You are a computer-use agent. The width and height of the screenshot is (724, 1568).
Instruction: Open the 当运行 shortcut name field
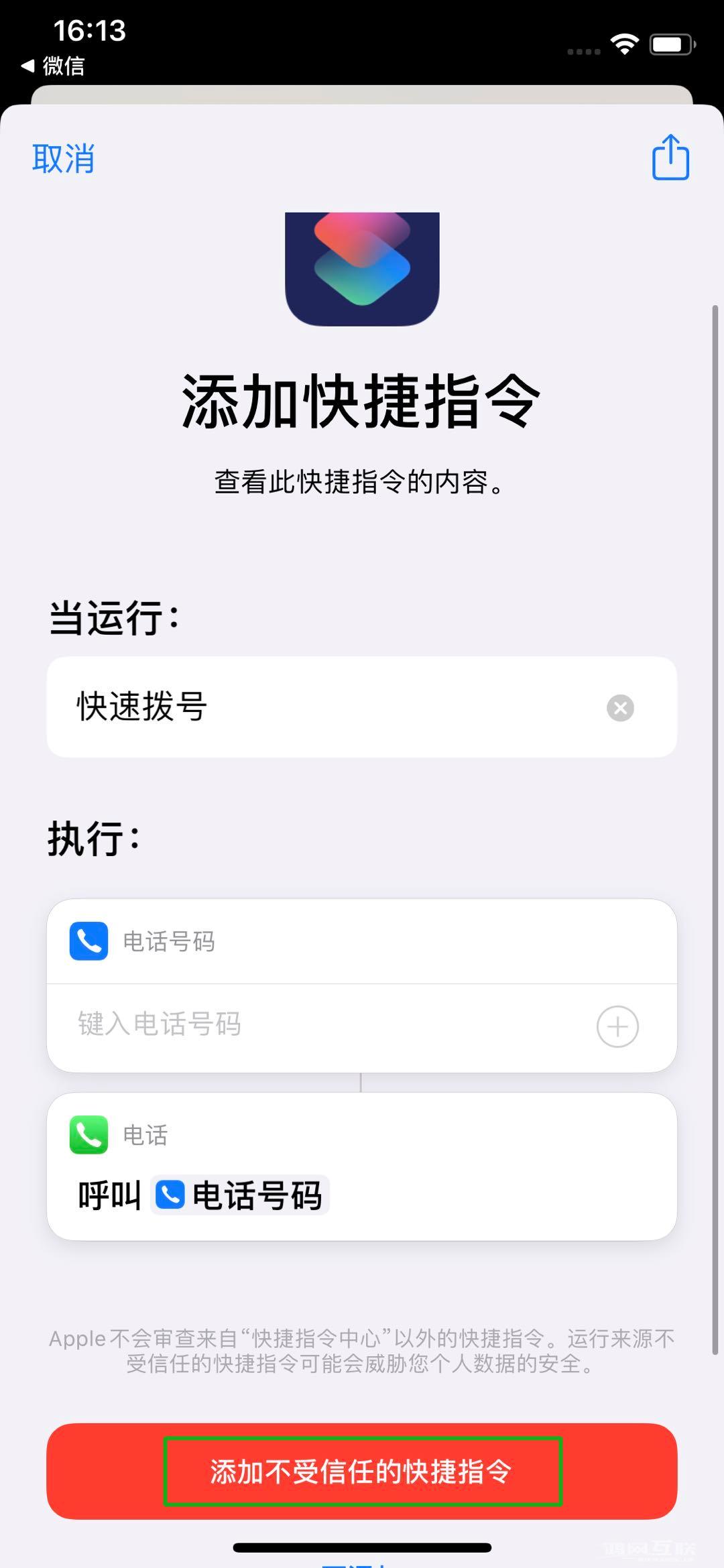pyautogui.click(x=302, y=707)
